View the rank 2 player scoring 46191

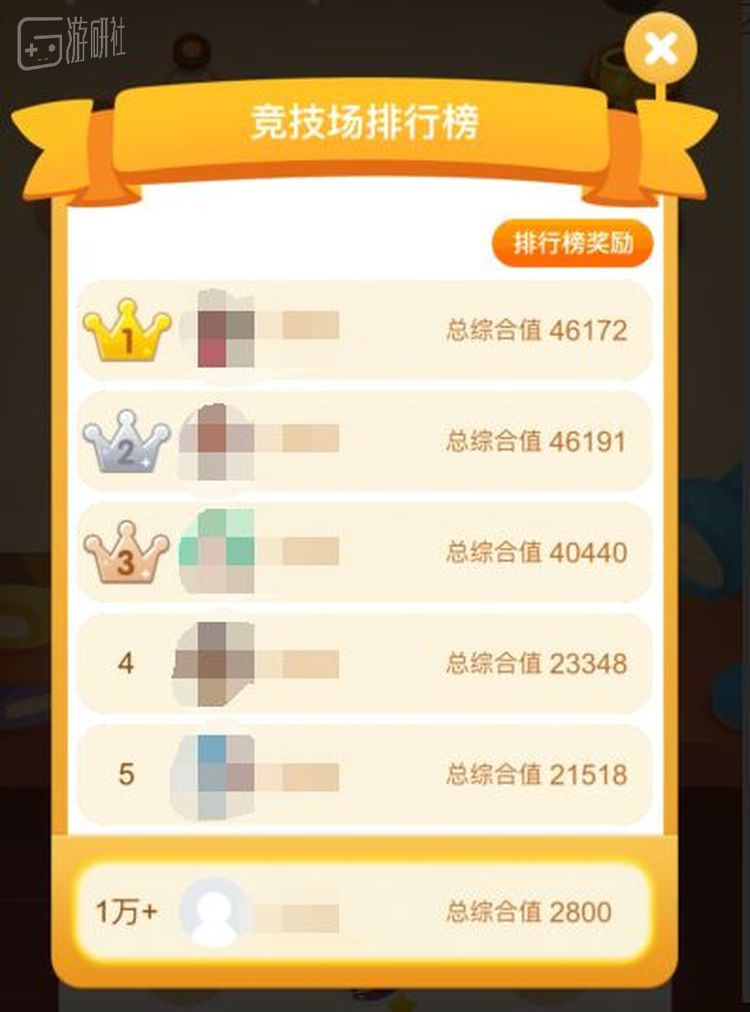365,441
